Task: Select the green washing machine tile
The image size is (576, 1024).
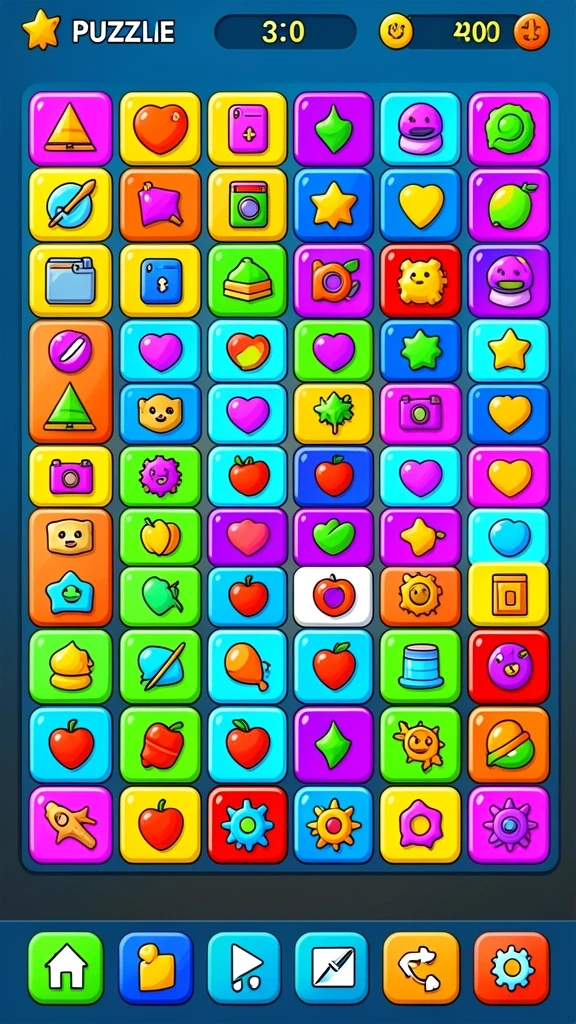Action: point(247,205)
